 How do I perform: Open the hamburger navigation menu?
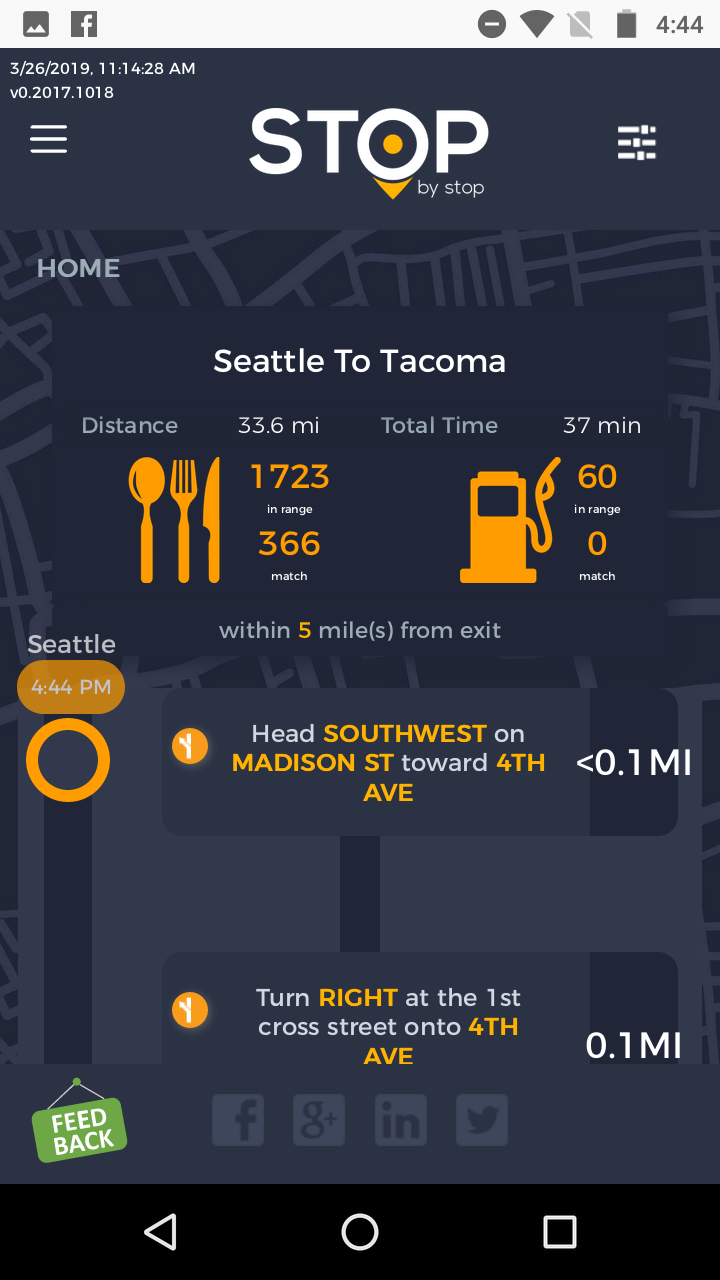48,139
